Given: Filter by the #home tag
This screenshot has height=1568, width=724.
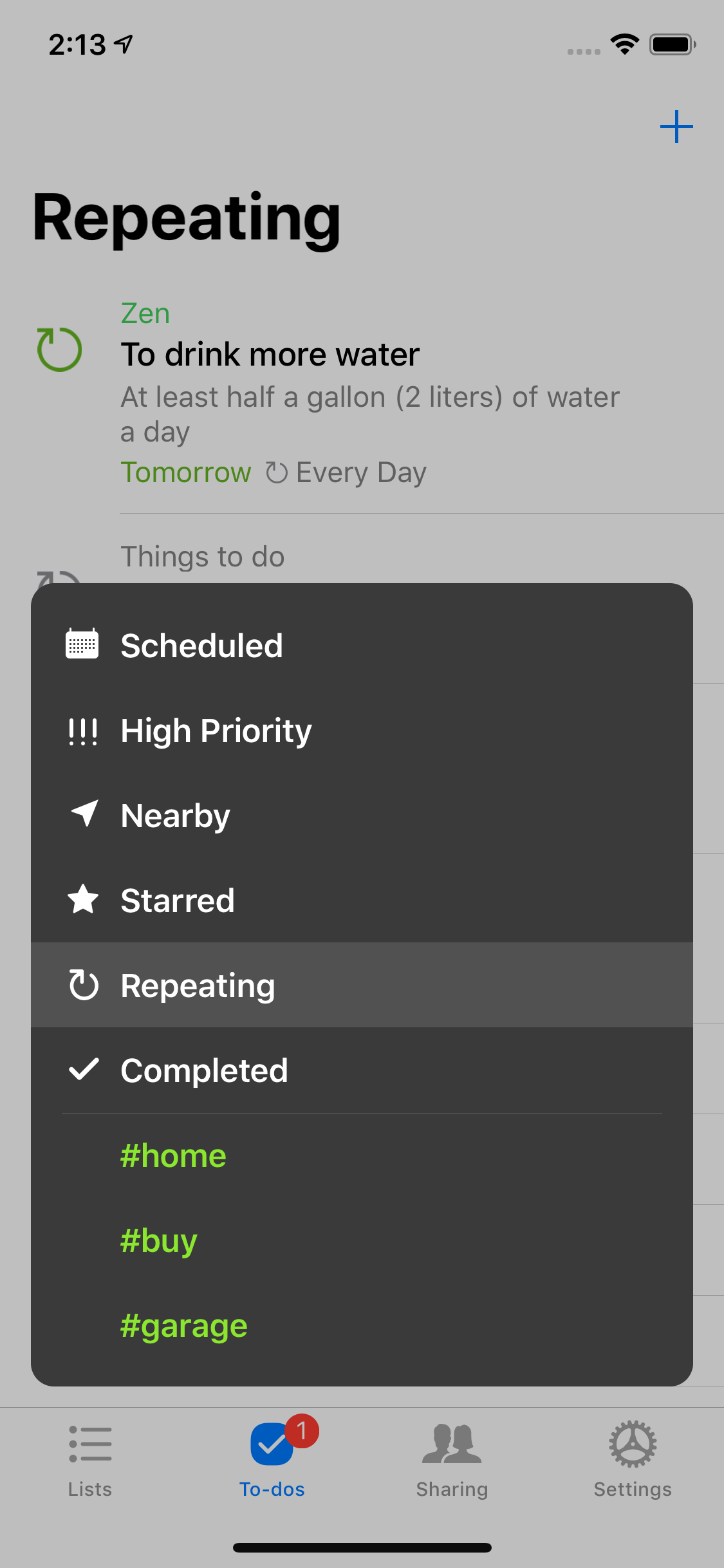Looking at the screenshot, I should point(362,1156).
